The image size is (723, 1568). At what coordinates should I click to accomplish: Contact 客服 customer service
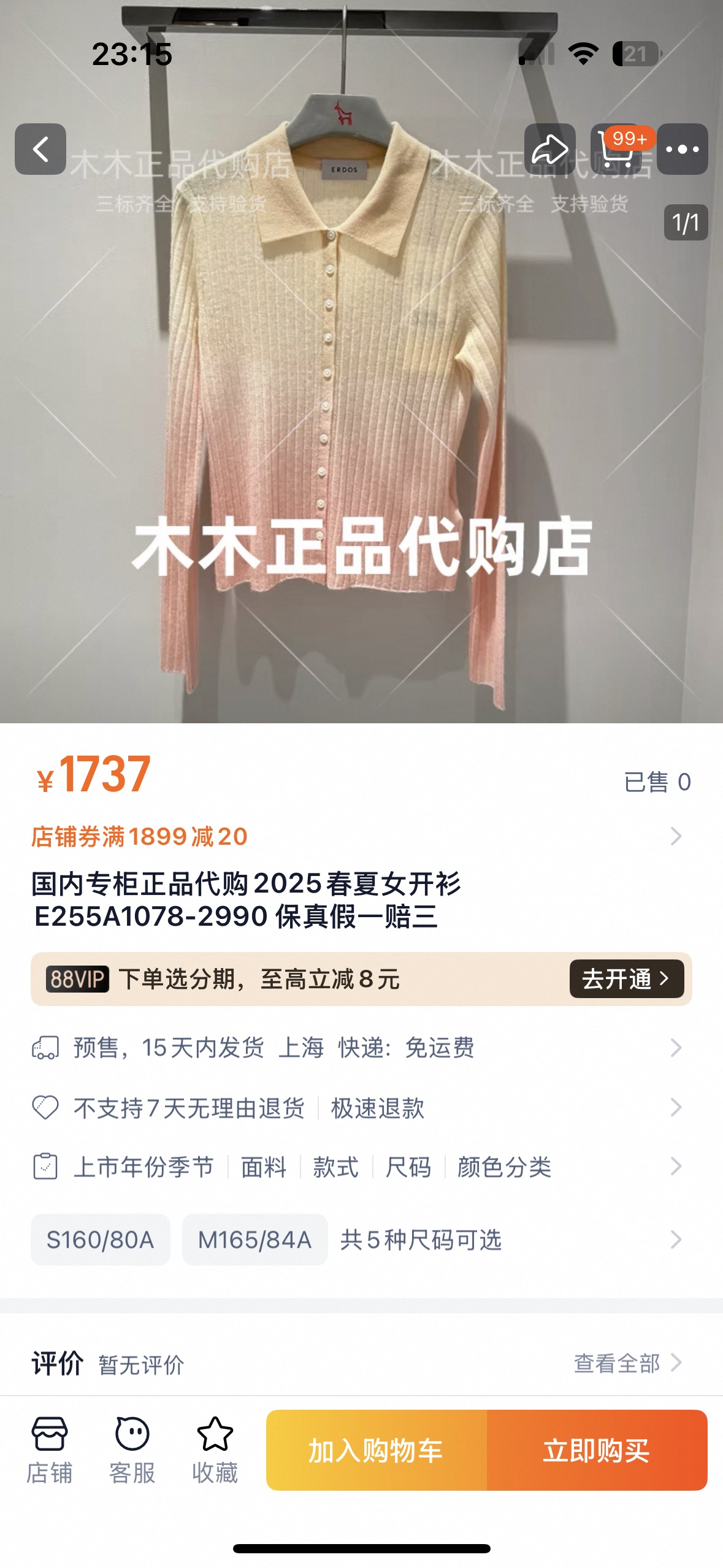(132, 1450)
